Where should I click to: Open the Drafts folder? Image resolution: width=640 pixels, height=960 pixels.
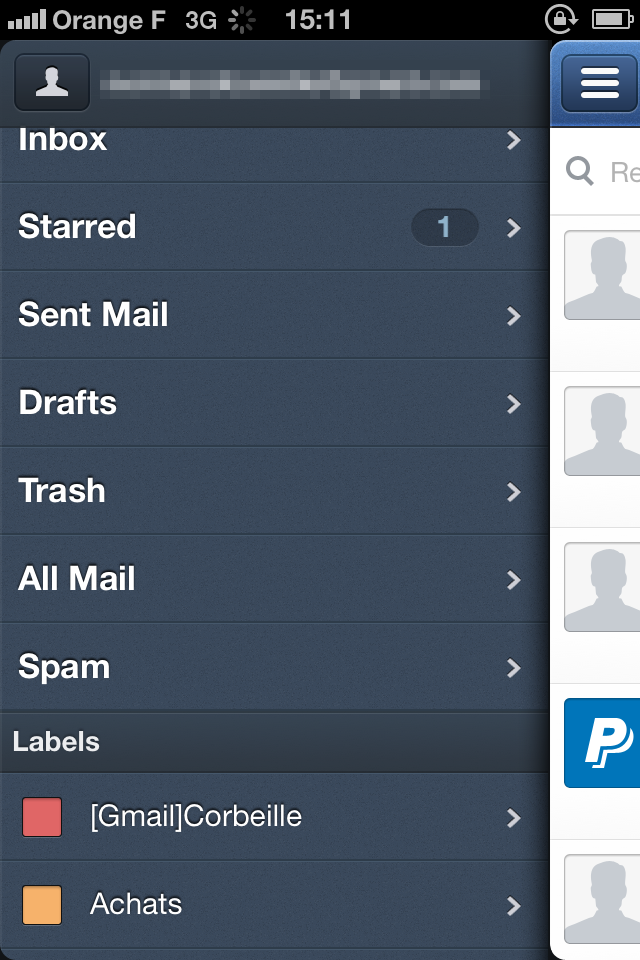274,403
